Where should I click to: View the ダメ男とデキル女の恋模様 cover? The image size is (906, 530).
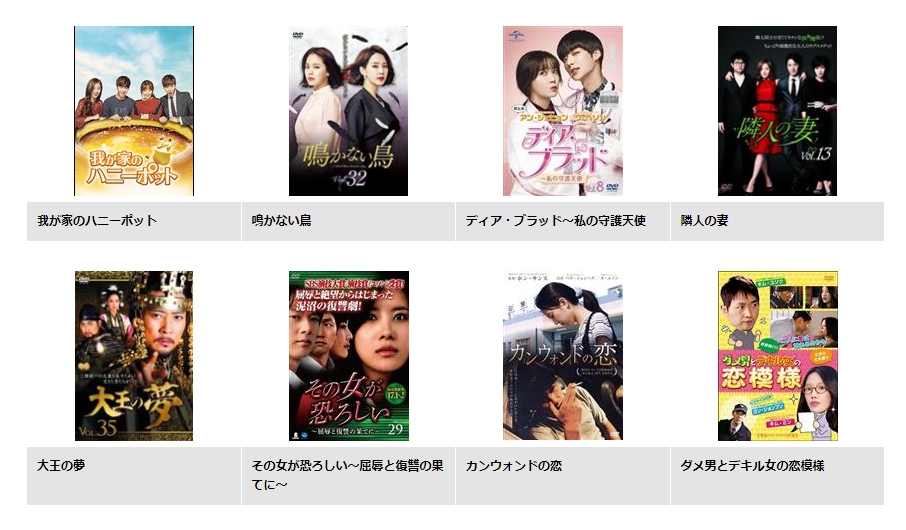click(x=777, y=356)
